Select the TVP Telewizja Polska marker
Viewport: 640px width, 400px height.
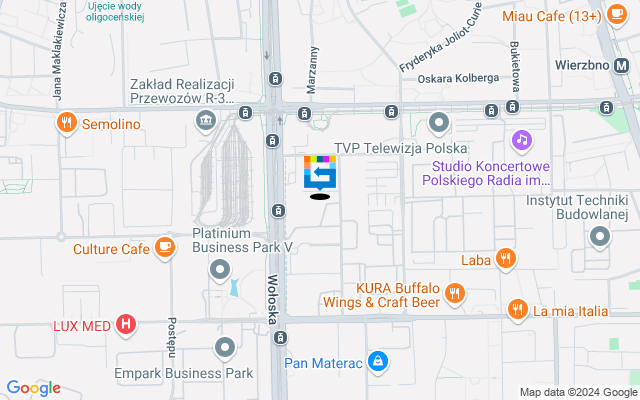(x=438, y=124)
